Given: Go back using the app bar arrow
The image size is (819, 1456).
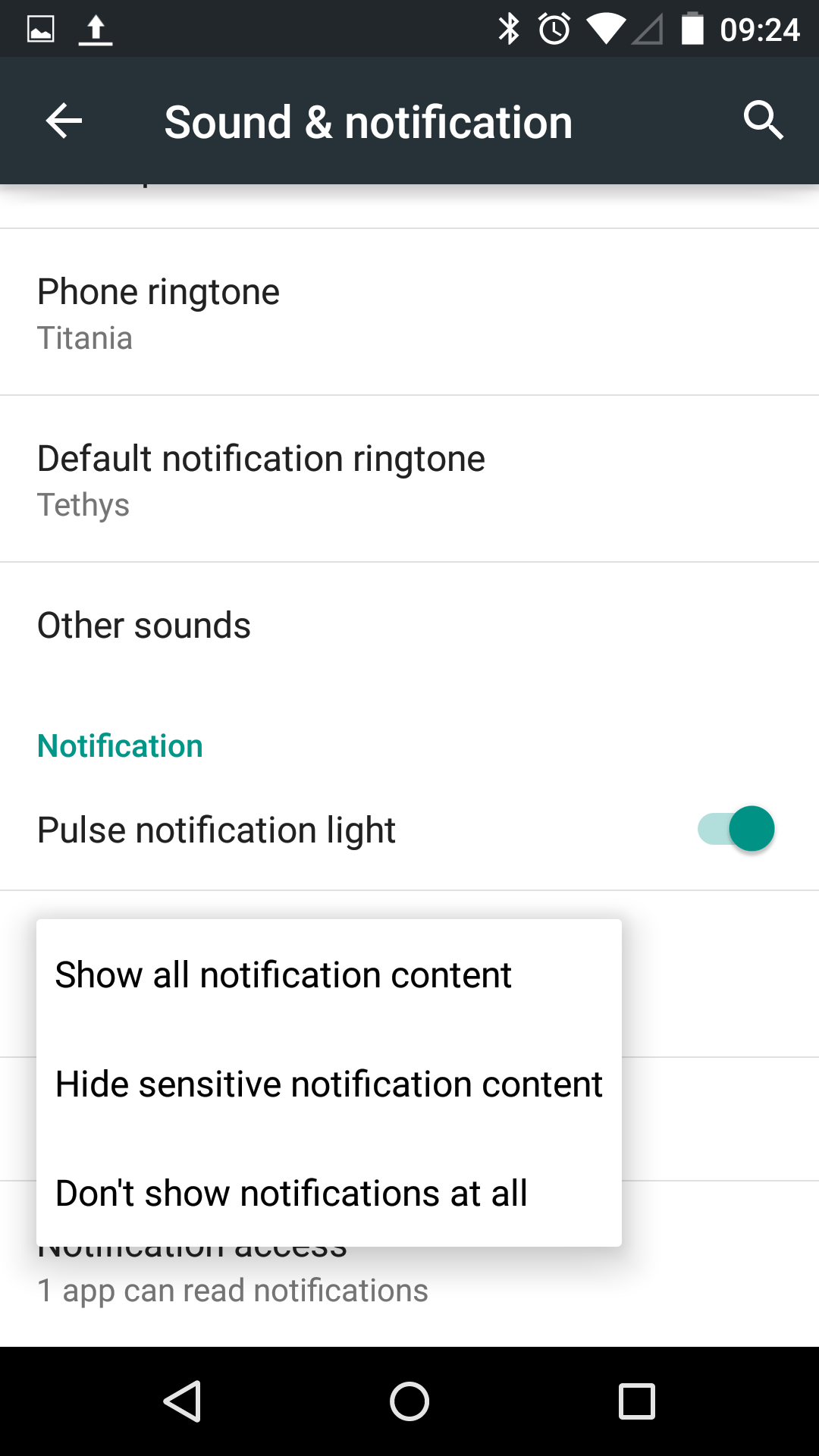Looking at the screenshot, I should pyautogui.click(x=64, y=121).
